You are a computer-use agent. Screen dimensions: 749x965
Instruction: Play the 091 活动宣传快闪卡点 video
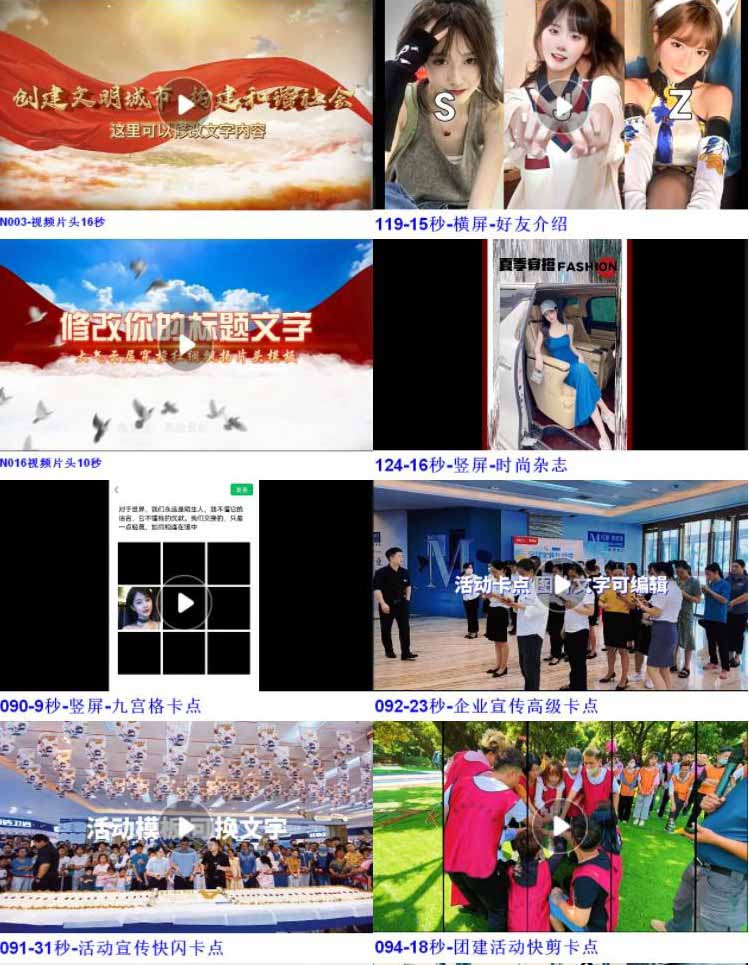186,827
